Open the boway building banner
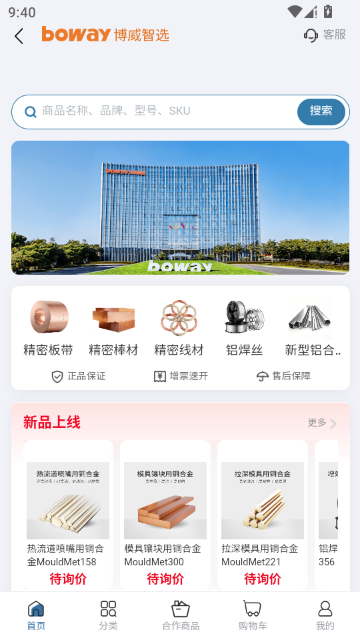Screen dimensions: 360x640 180,207
